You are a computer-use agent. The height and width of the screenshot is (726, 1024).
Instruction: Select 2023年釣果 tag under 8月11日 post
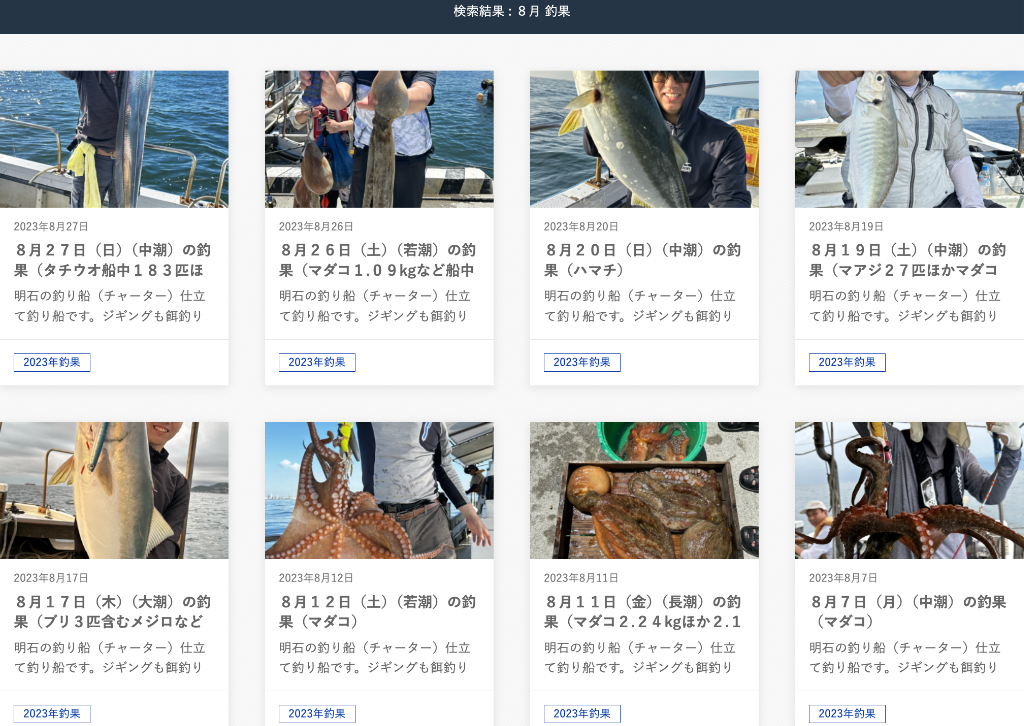(x=582, y=713)
